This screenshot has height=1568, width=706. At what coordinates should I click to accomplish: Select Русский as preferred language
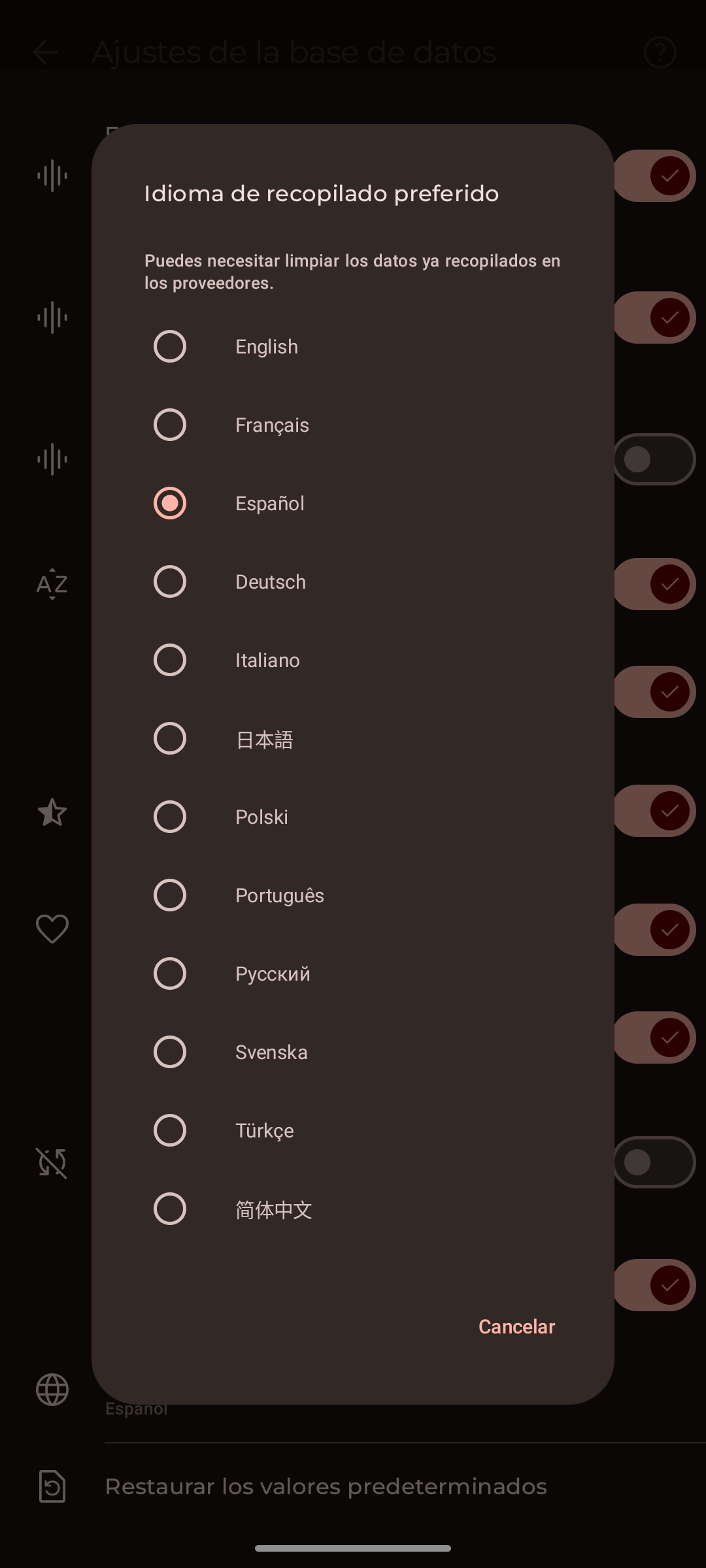tap(353, 973)
